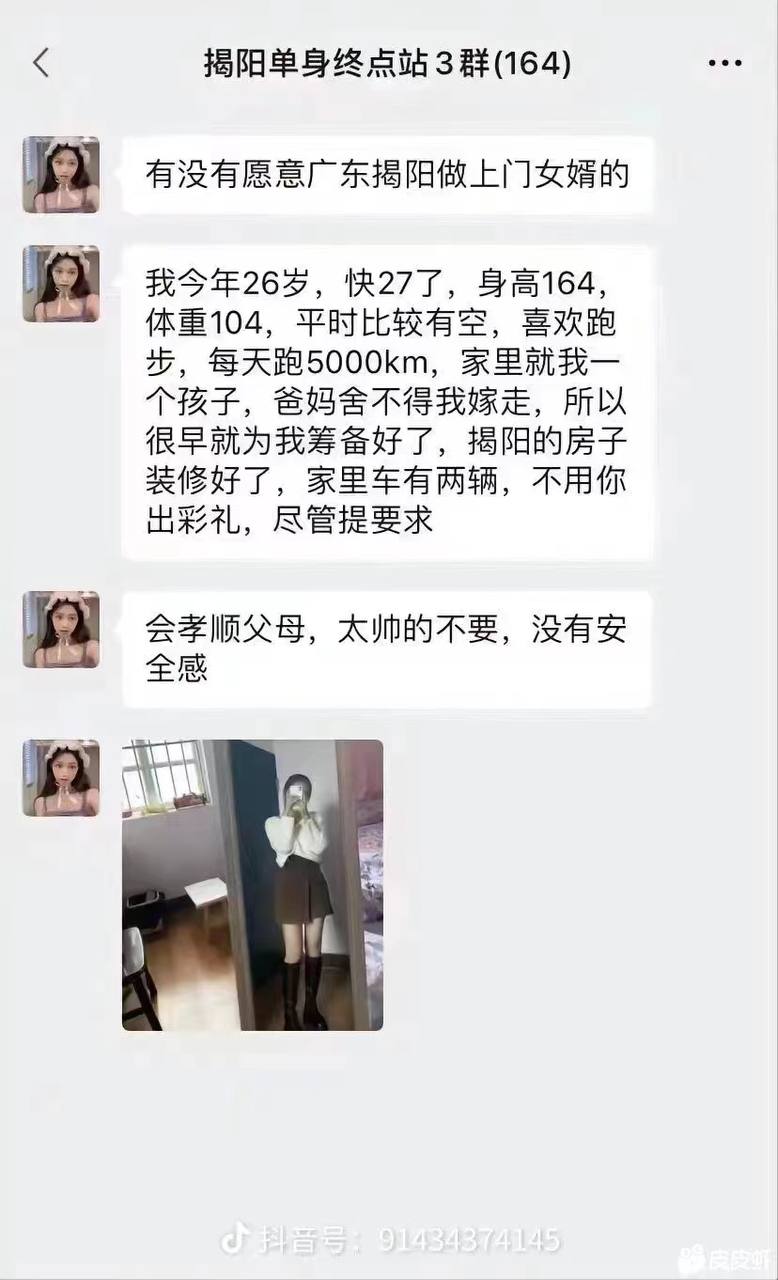Select the message asking about 上门女婿
This screenshot has height=1280, width=778.
pos(388,174)
